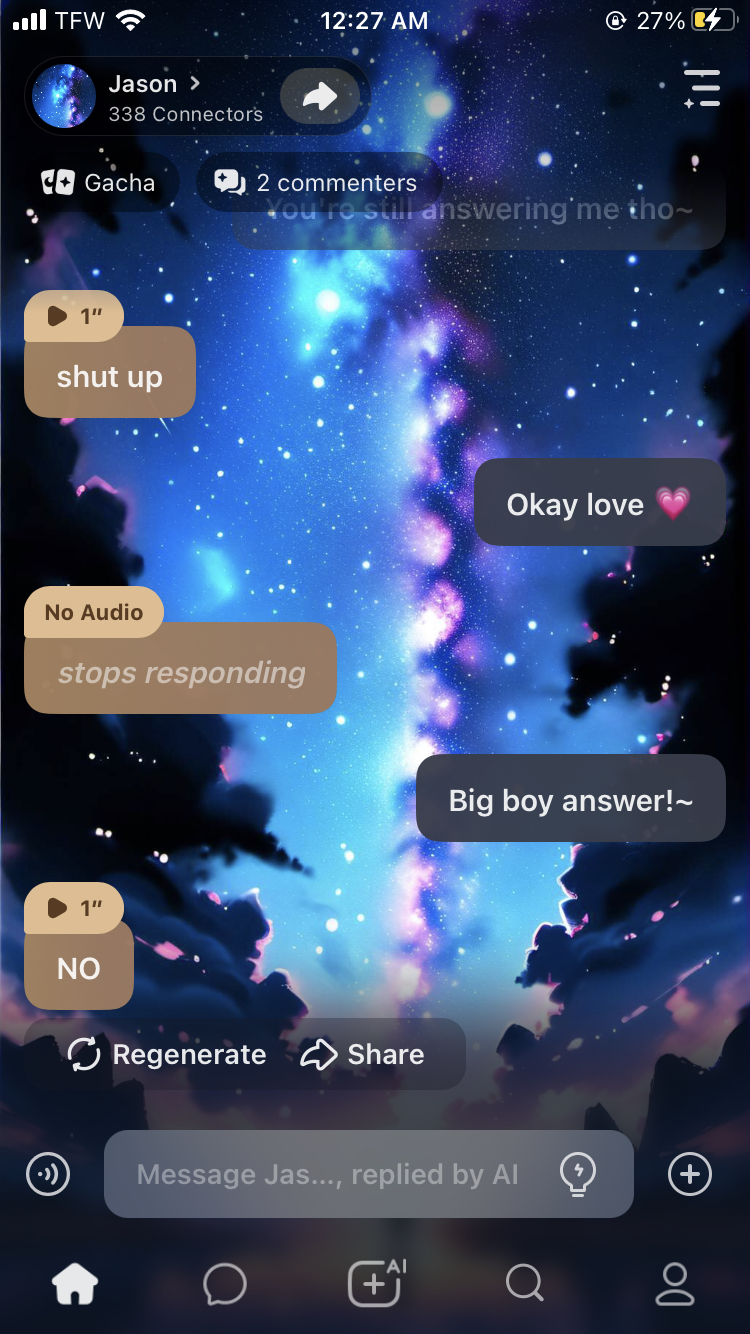This screenshot has width=750, height=1334.
Task: Regenerate the last reply
Action: click(167, 1054)
